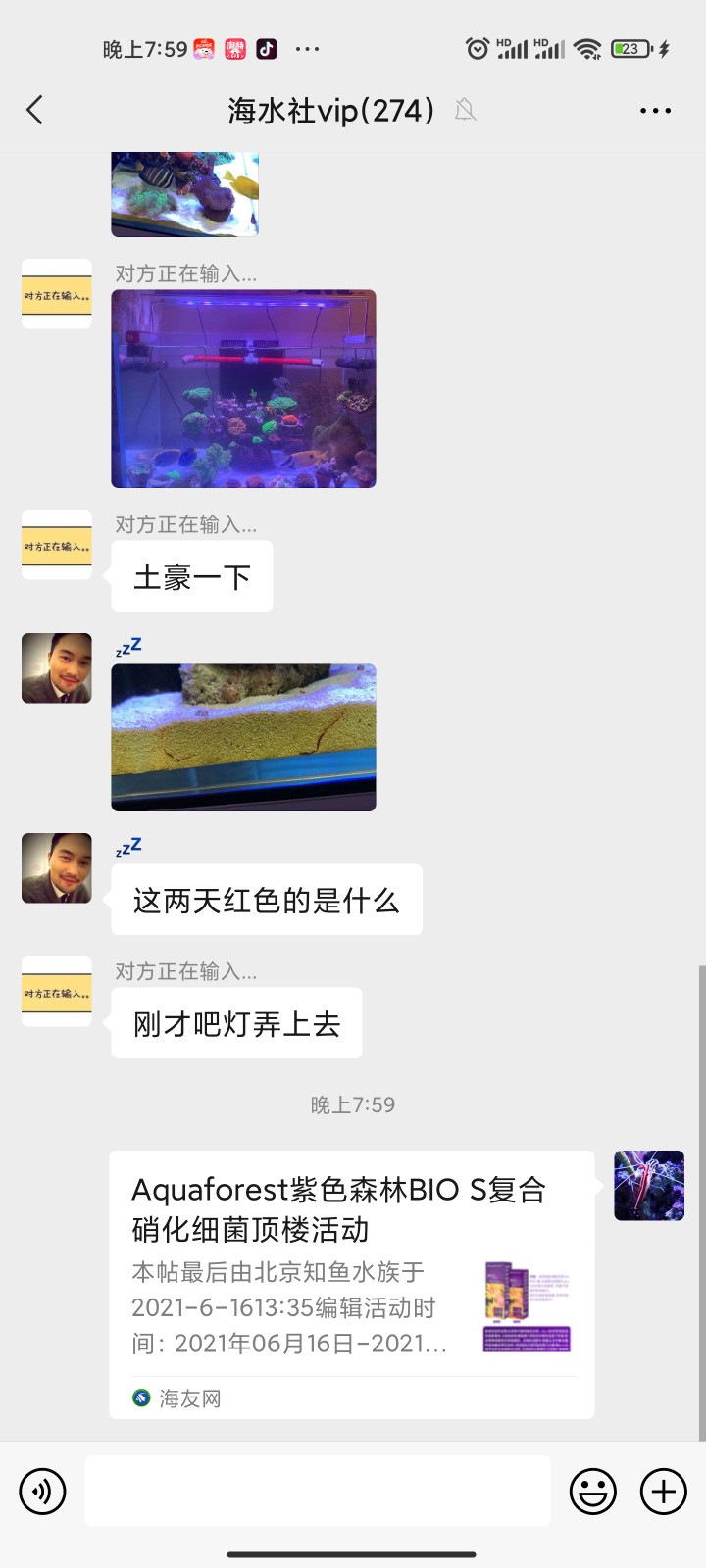Focus the message text field
This screenshot has height=1568, width=706.
(x=318, y=1491)
